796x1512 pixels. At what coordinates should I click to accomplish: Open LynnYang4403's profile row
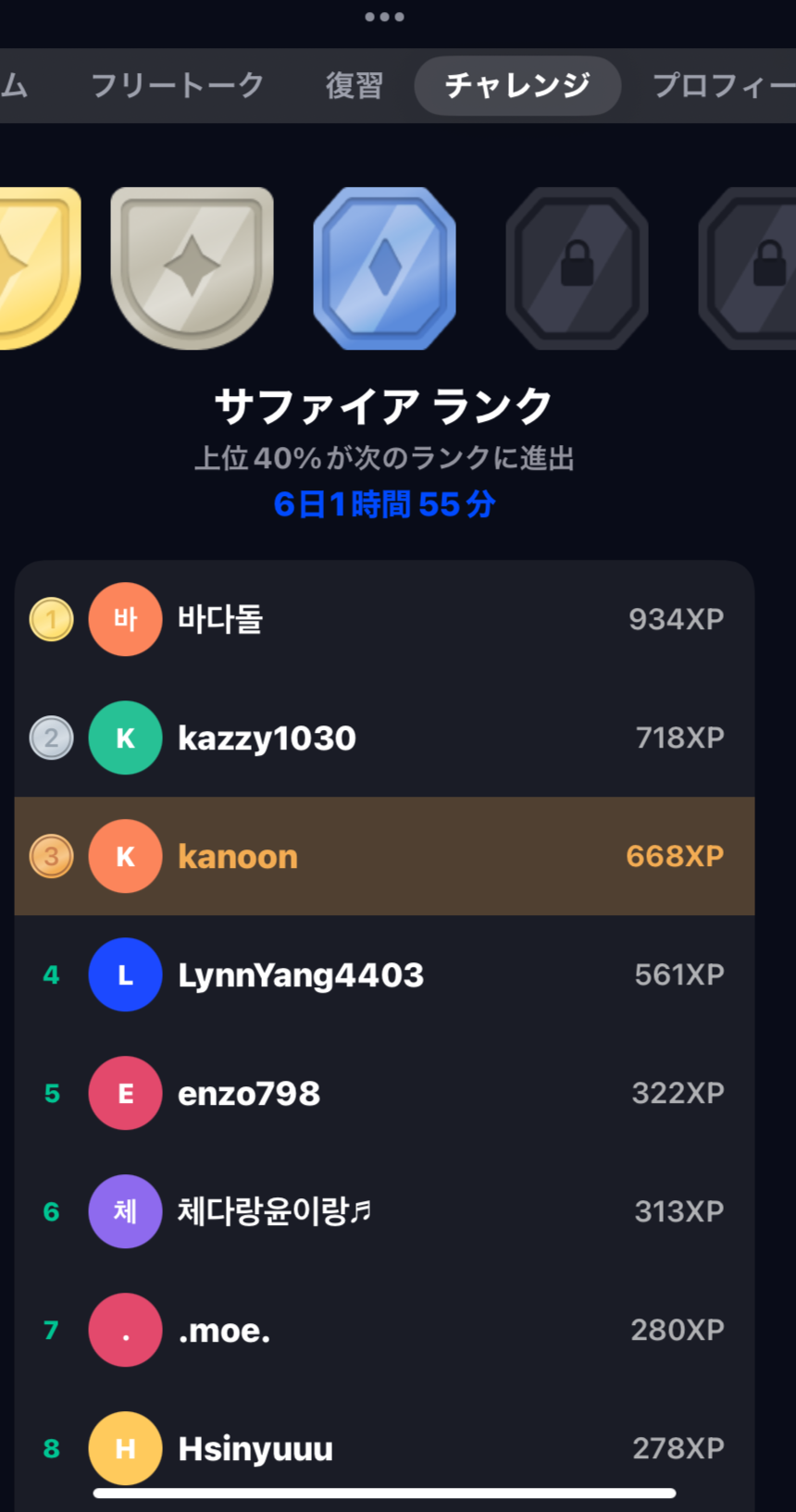coord(384,974)
